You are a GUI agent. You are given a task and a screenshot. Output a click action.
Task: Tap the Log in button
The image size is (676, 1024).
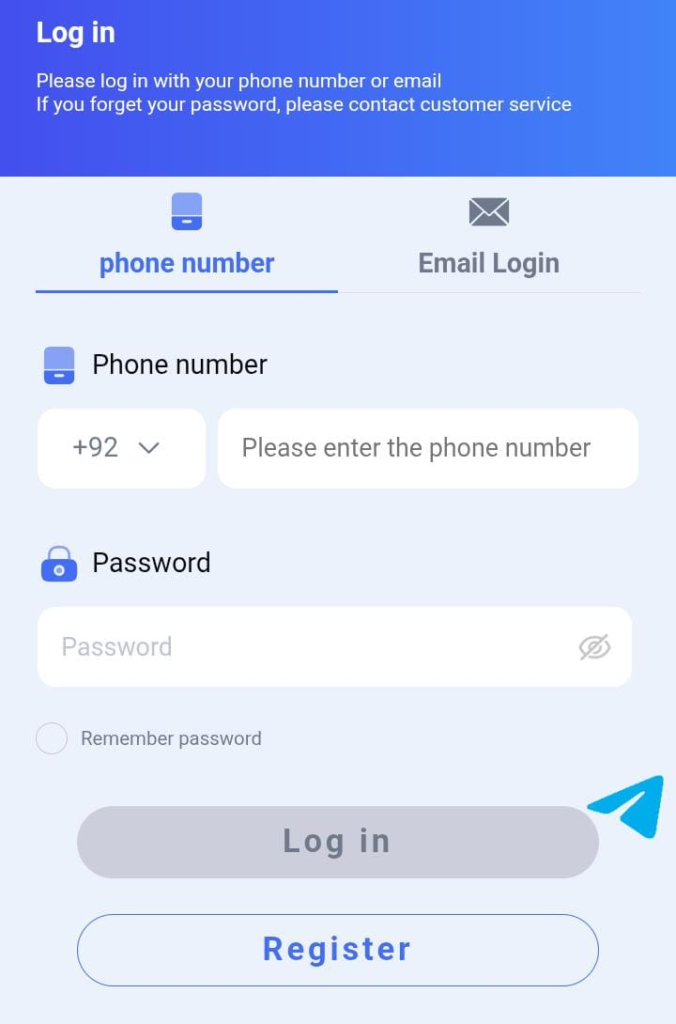(337, 842)
